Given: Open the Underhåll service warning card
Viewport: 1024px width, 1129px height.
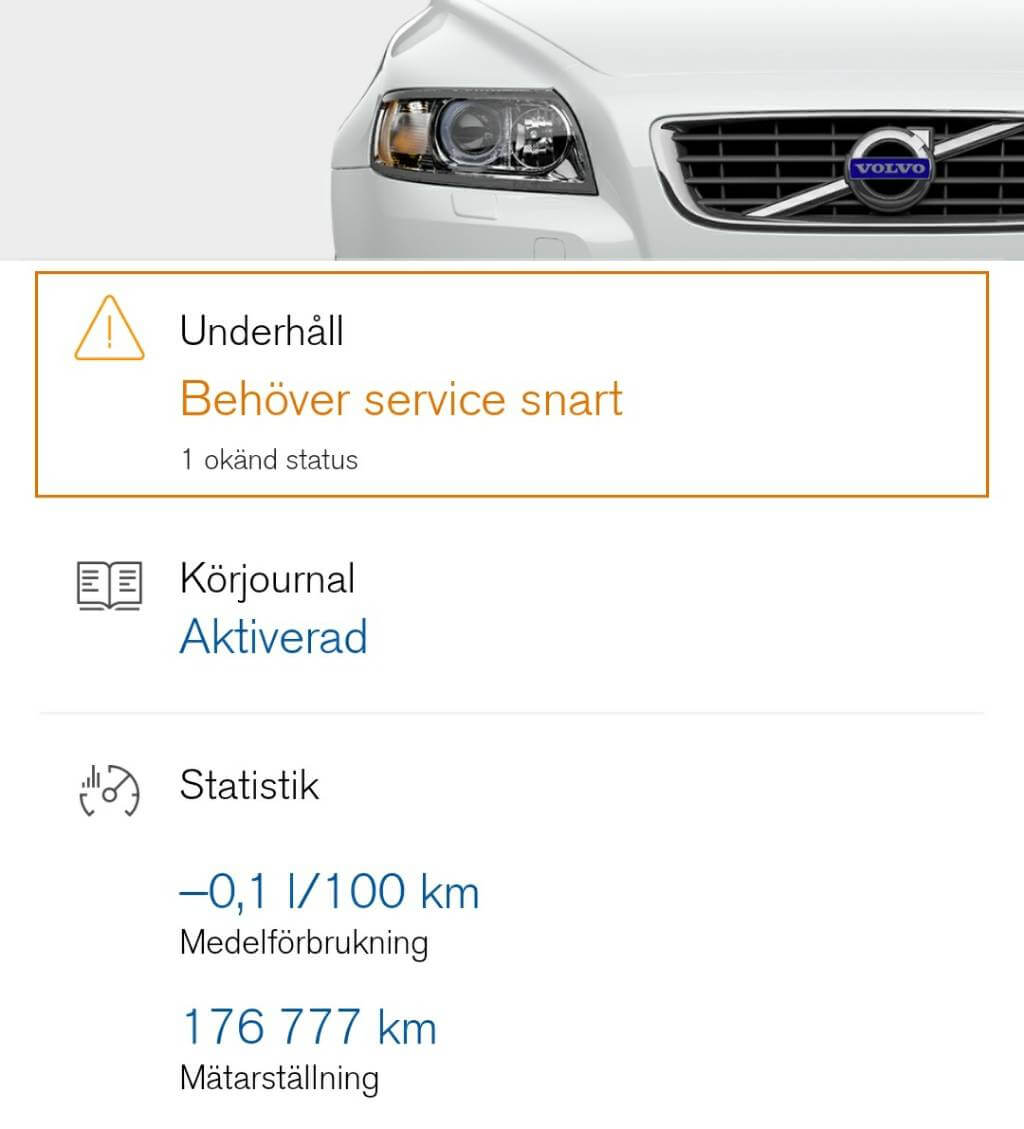Looking at the screenshot, I should (x=511, y=384).
